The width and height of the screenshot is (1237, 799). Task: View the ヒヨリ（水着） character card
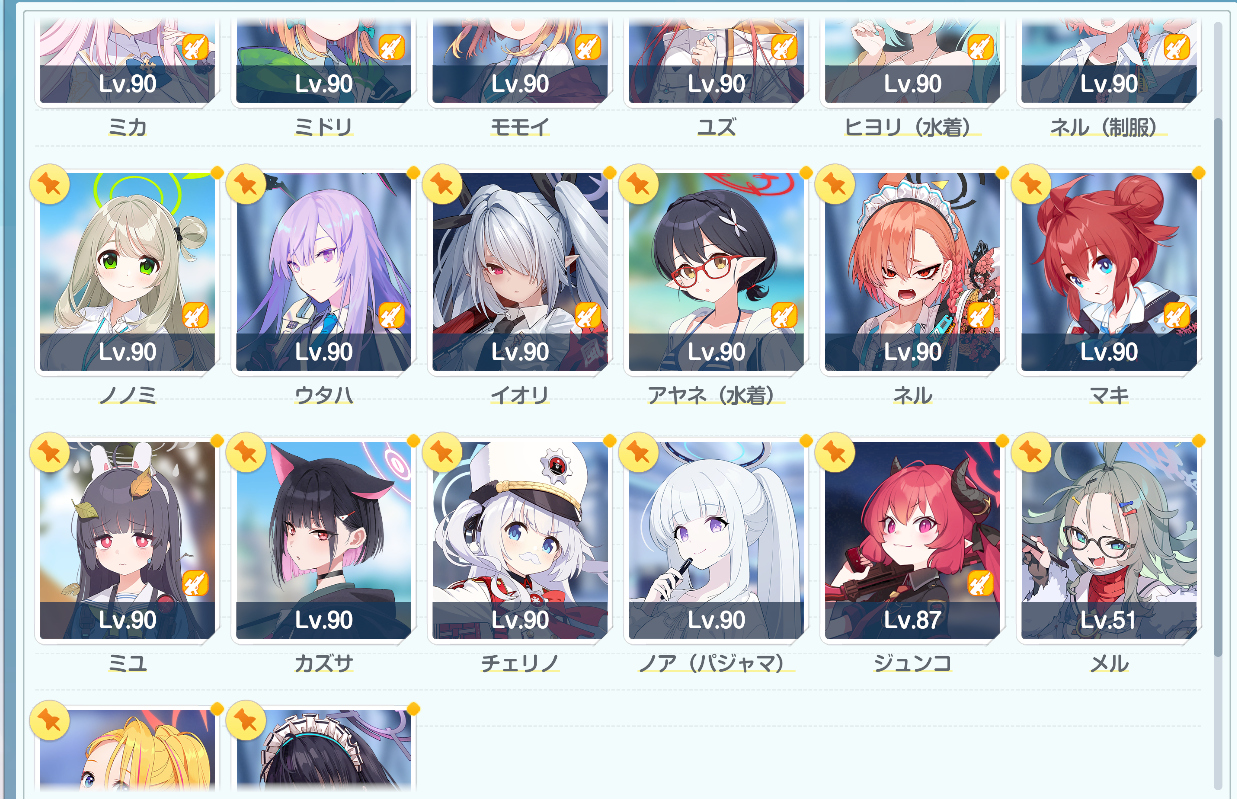point(912,60)
